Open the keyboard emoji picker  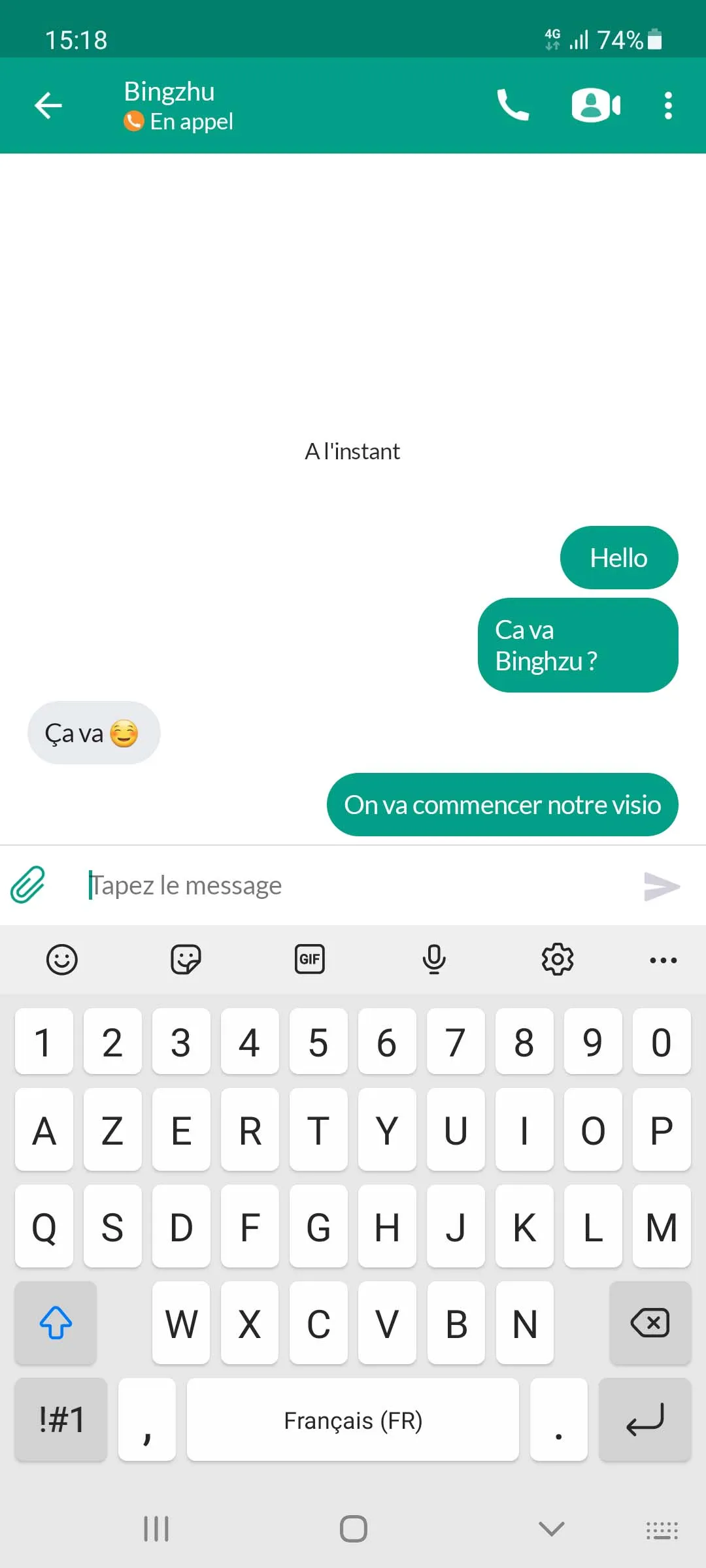coord(62,960)
